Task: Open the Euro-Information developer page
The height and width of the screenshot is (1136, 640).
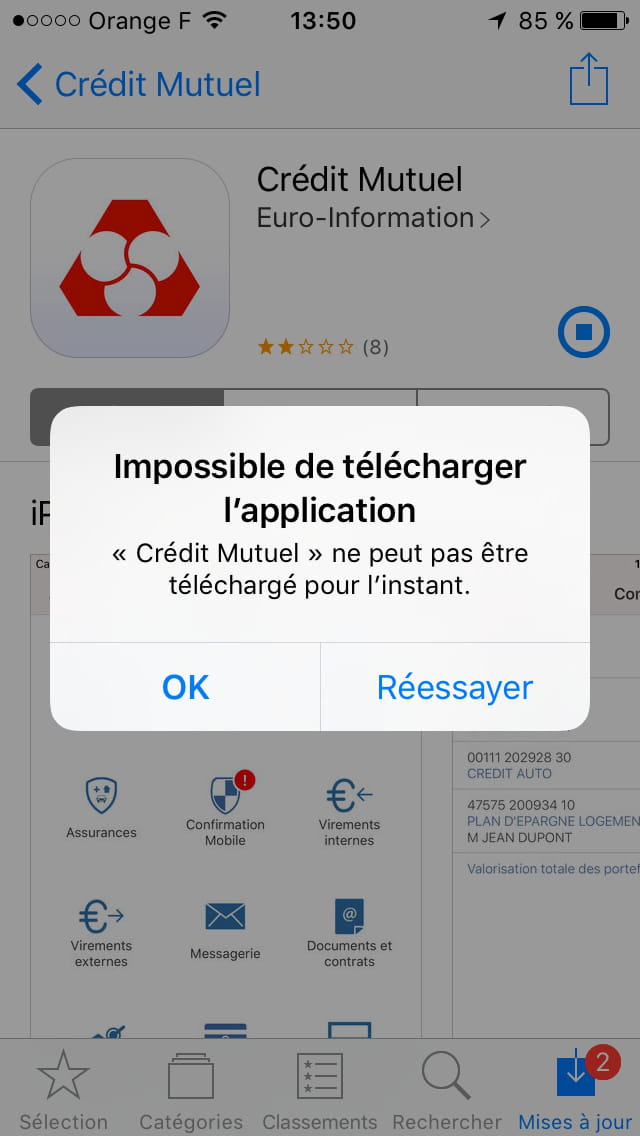Action: 373,218
